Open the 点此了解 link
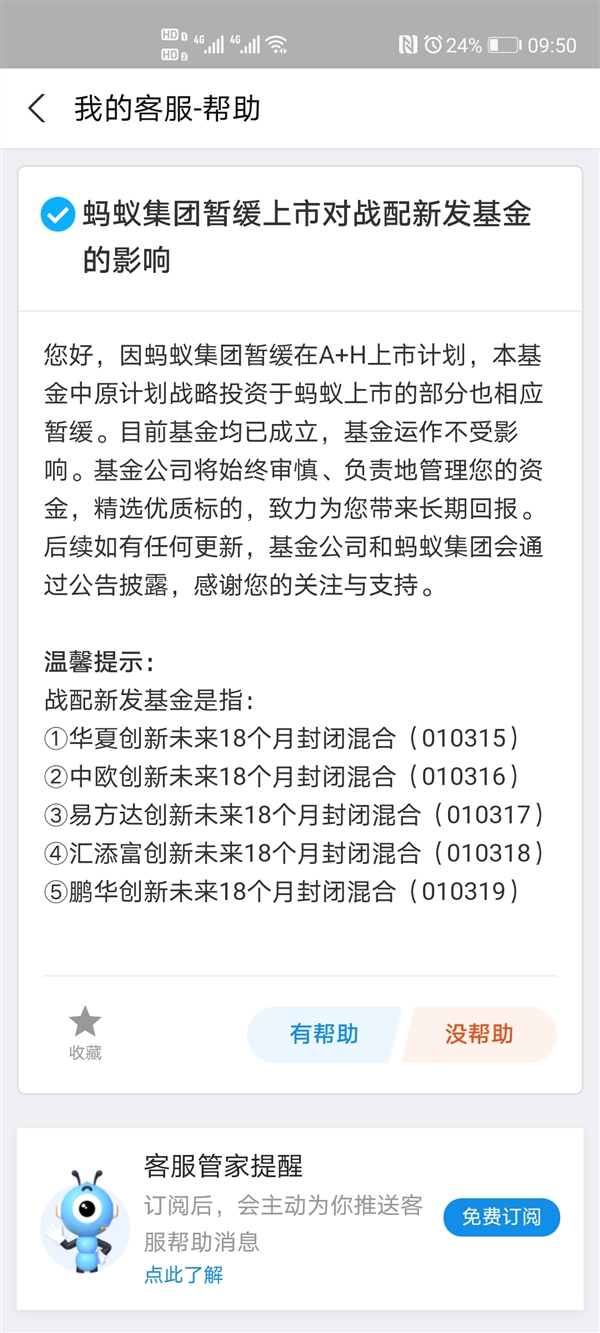 click(x=184, y=1275)
